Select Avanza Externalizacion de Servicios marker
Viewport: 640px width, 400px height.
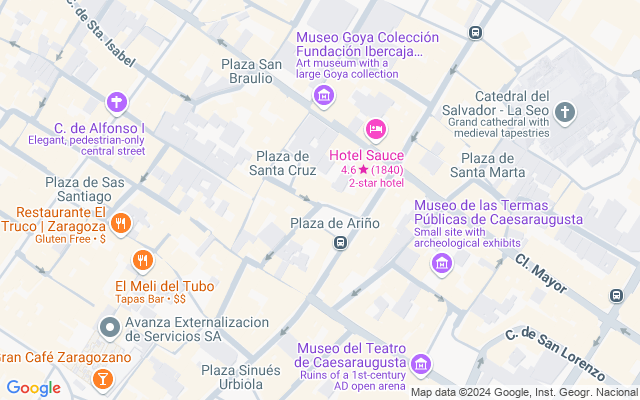tap(109, 327)
